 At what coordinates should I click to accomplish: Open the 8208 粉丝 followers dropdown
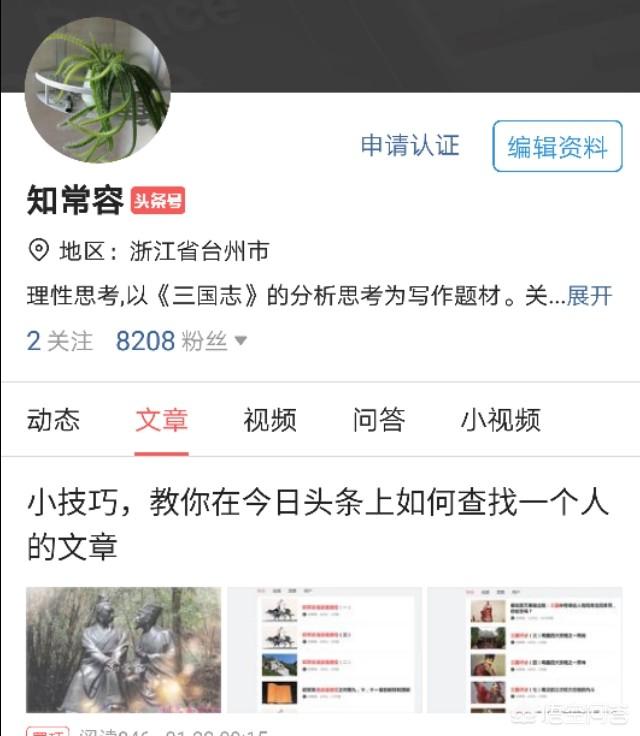click(x=181, y=341)
